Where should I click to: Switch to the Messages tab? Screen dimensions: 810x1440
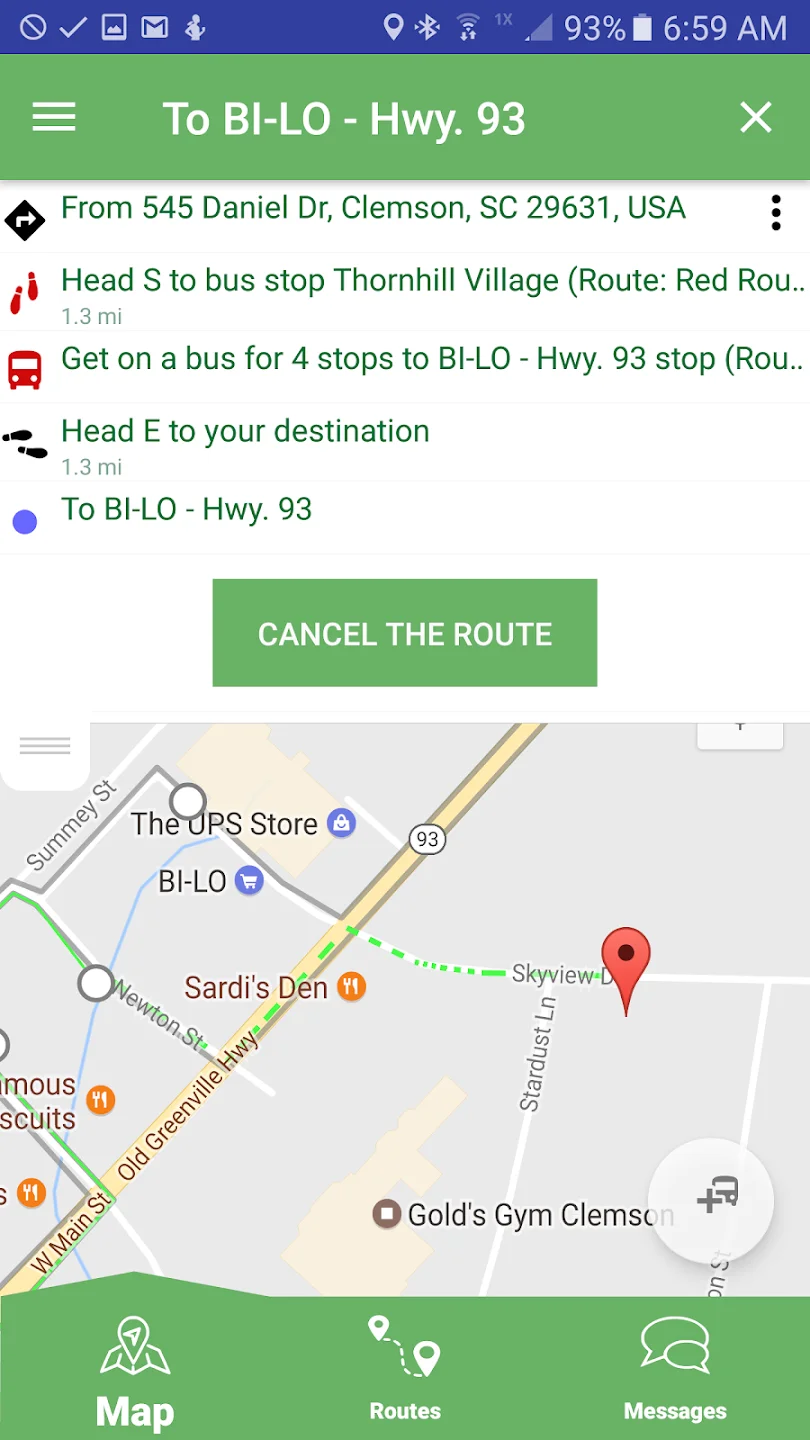(x=675, y=1372)
